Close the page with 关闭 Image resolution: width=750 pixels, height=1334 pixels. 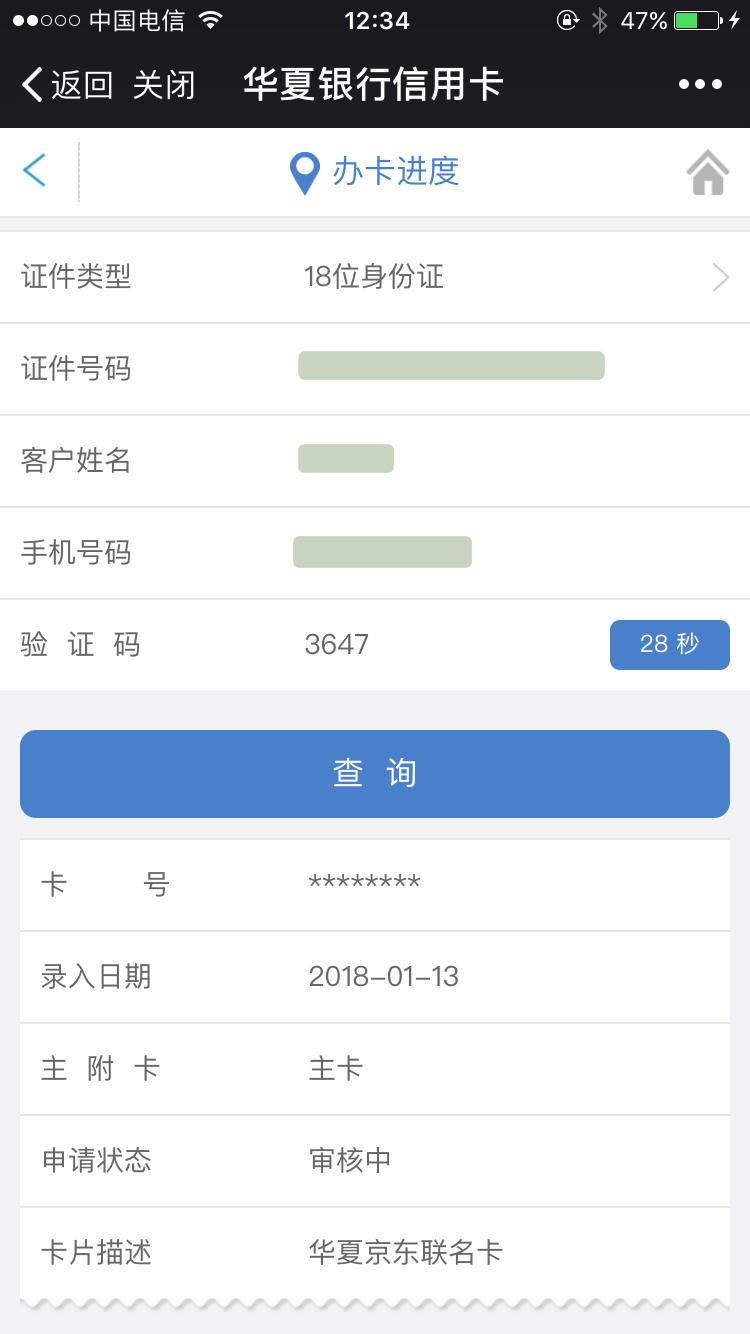(164, 85)
